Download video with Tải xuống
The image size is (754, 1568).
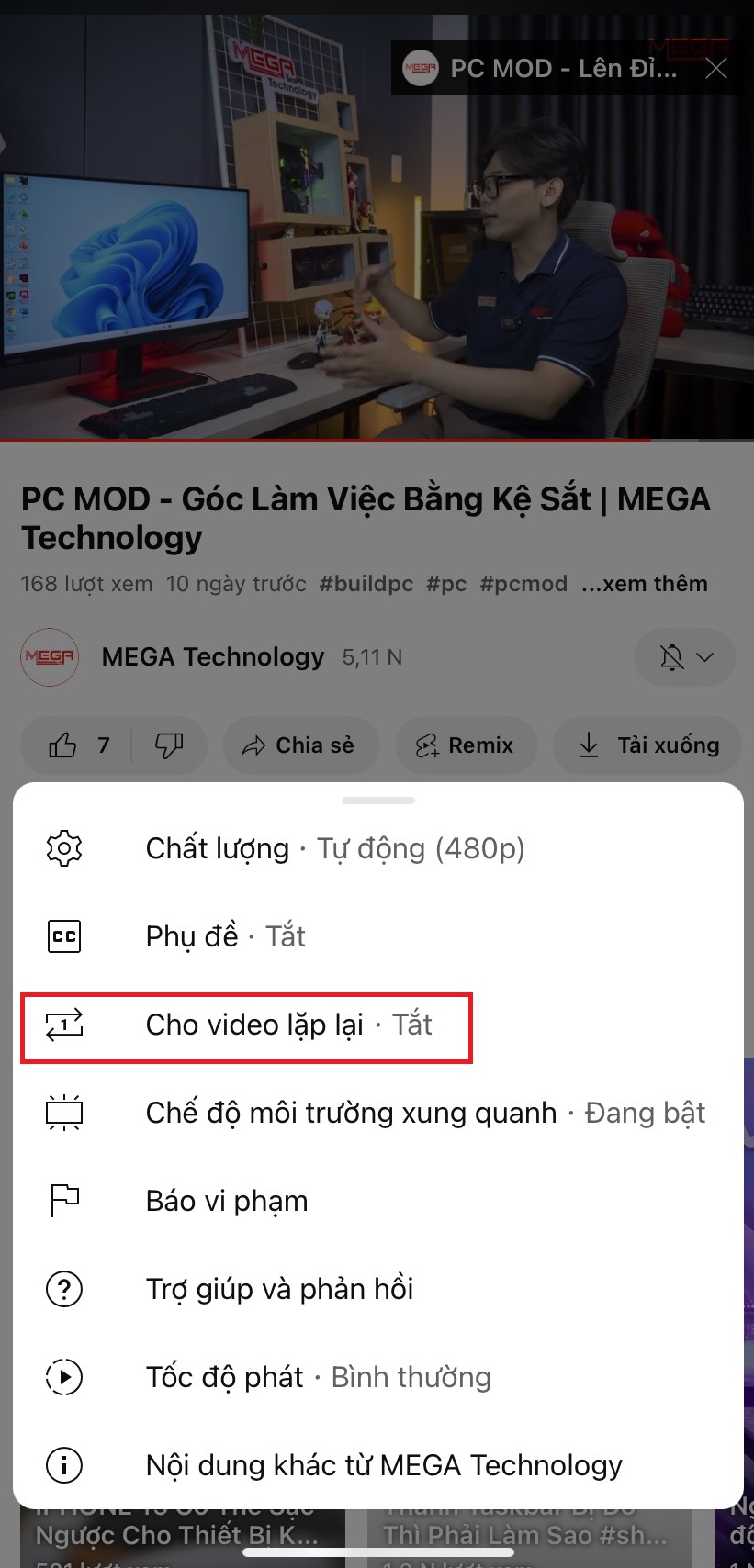click(648, 745)
